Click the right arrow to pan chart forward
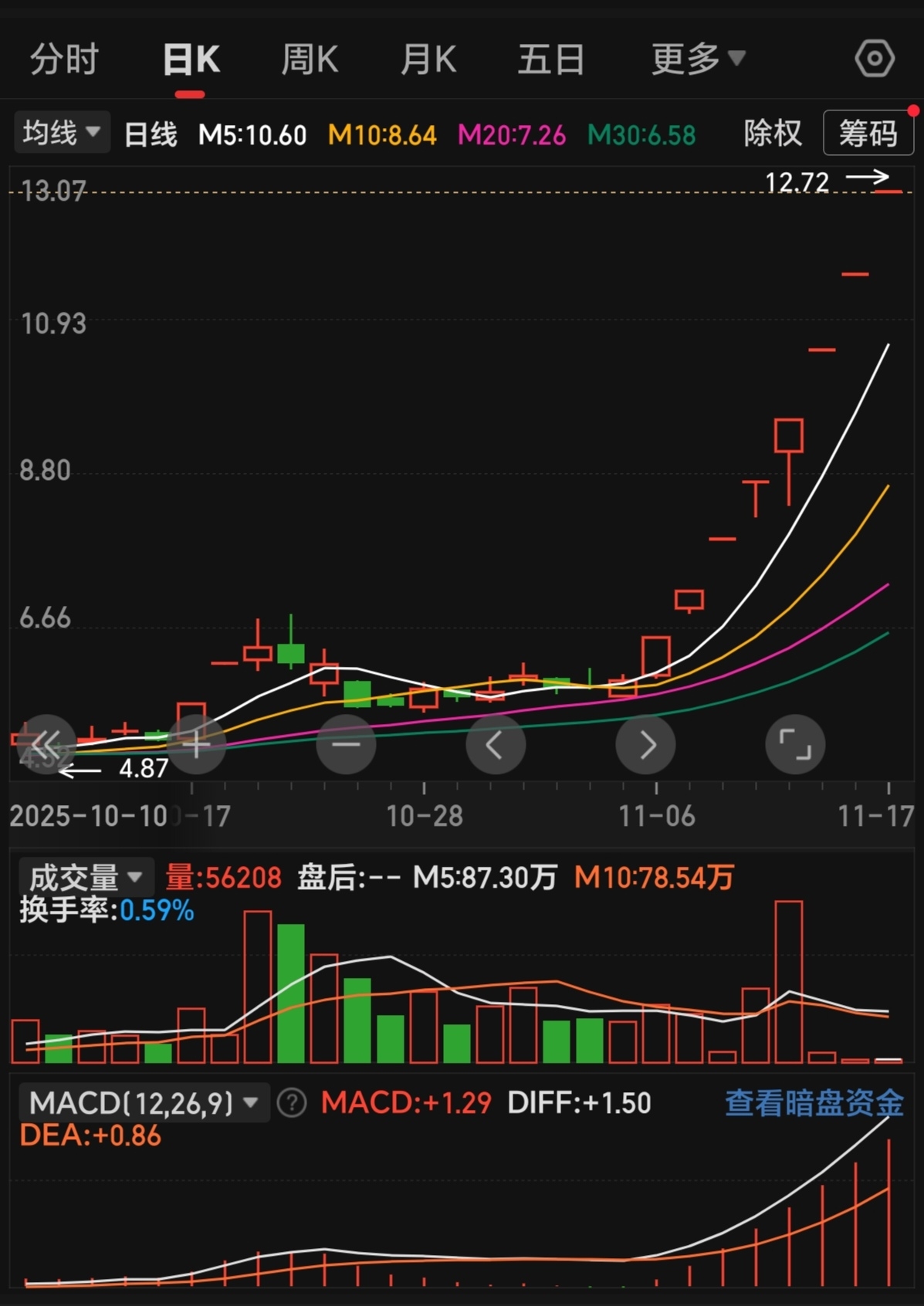The image size is (924, 1306). click(645, 743)
